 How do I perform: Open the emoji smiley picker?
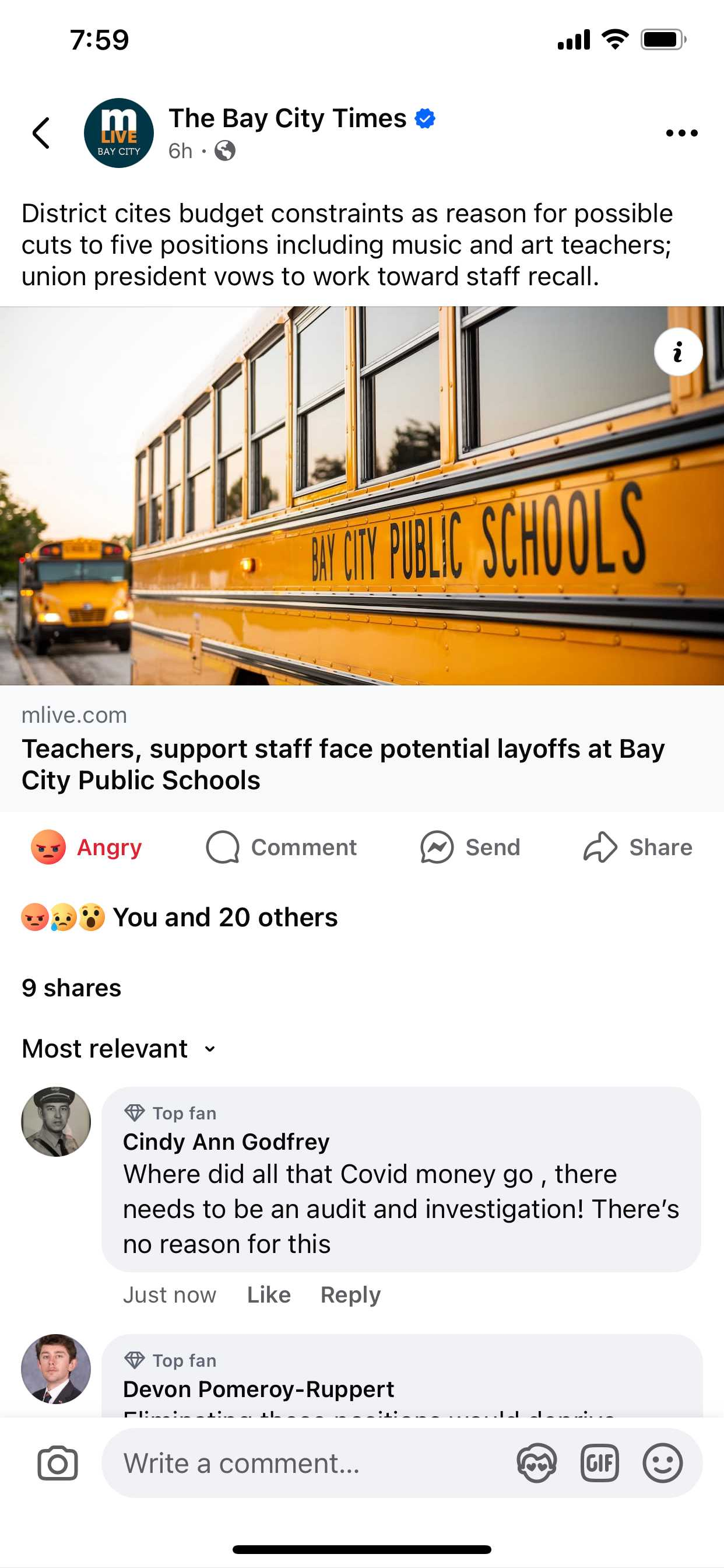tap(662, 1462)
